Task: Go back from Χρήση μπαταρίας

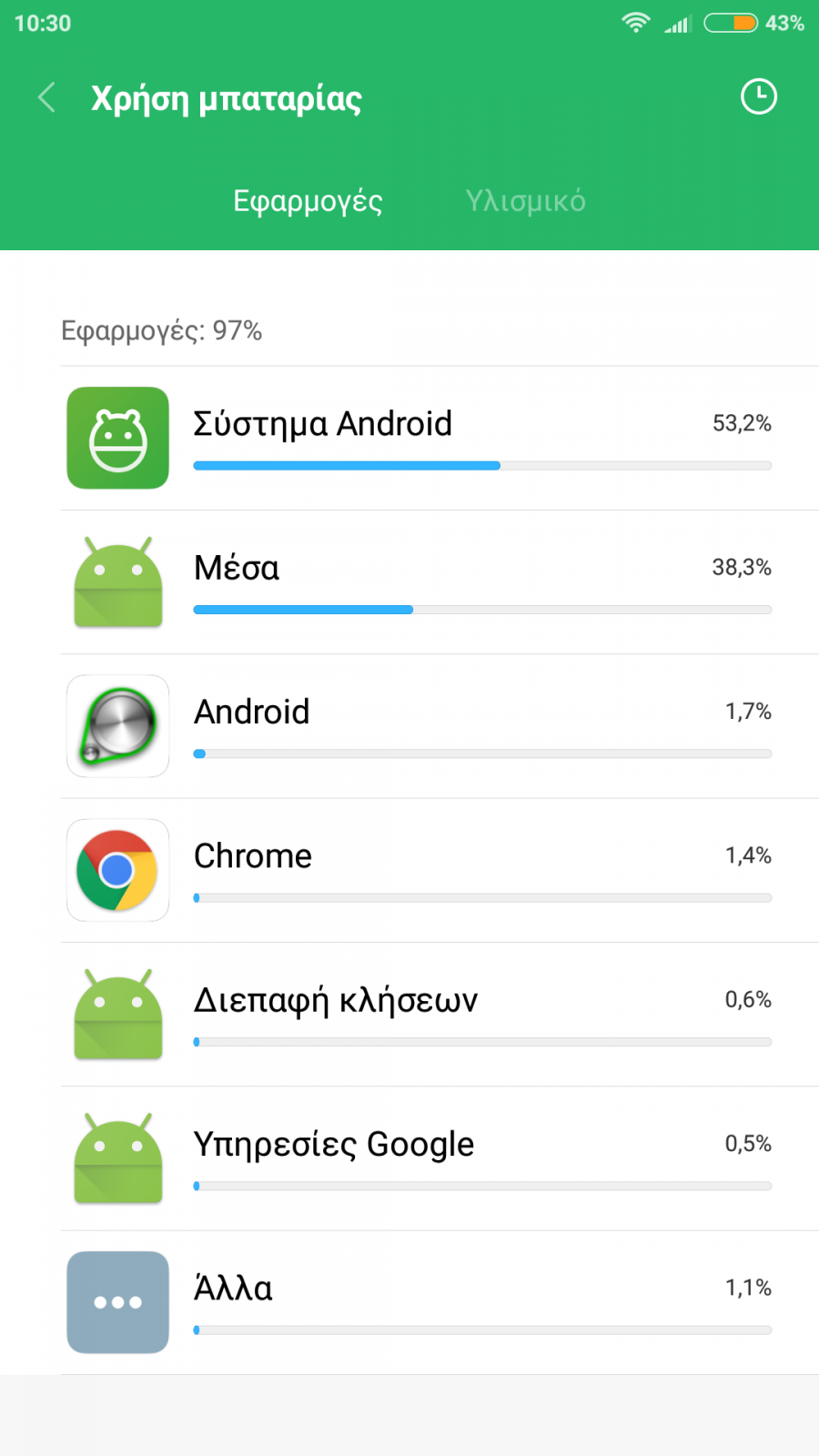Action: point(47,97)
